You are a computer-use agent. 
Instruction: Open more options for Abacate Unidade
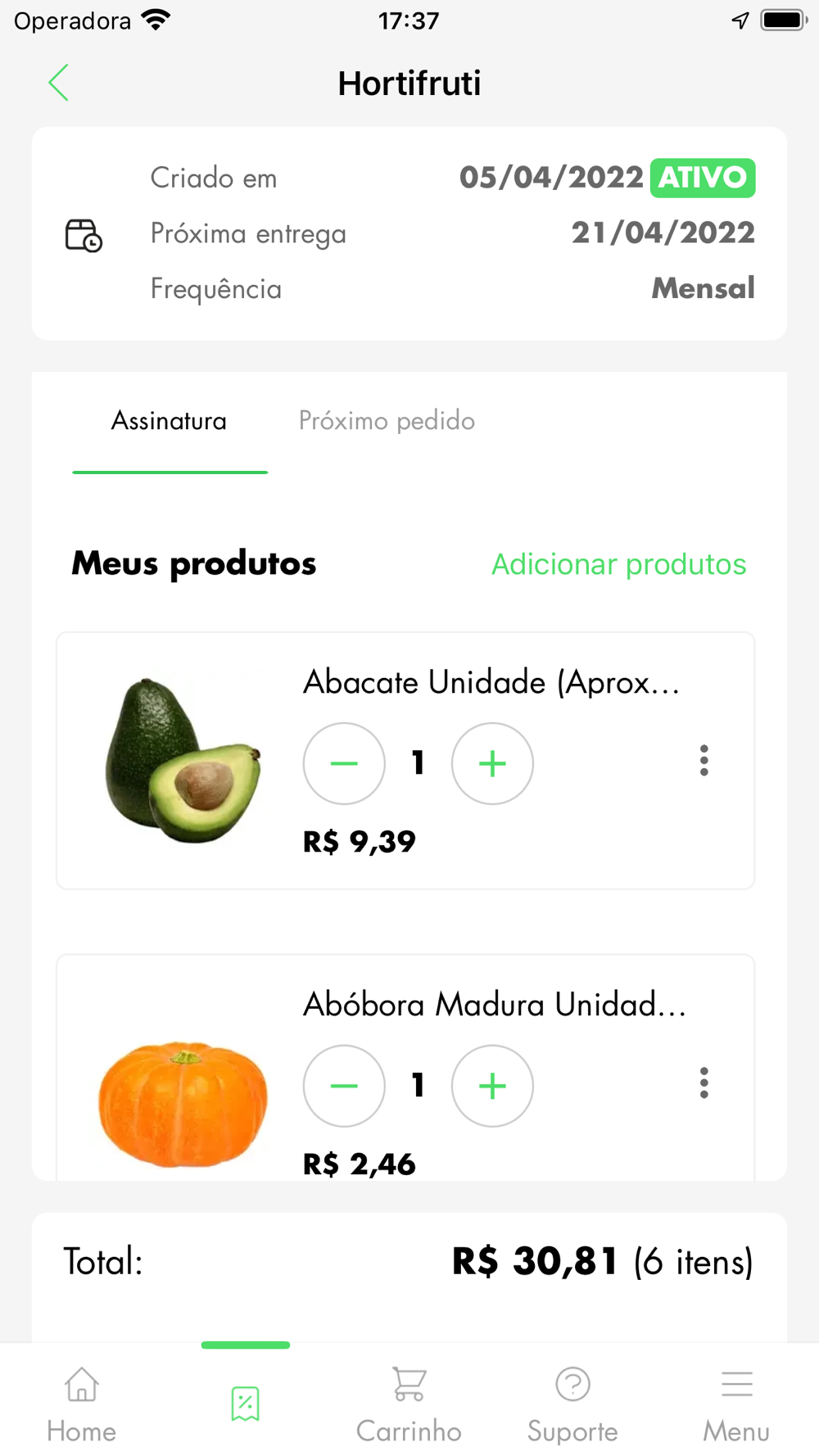coord(704,761)
